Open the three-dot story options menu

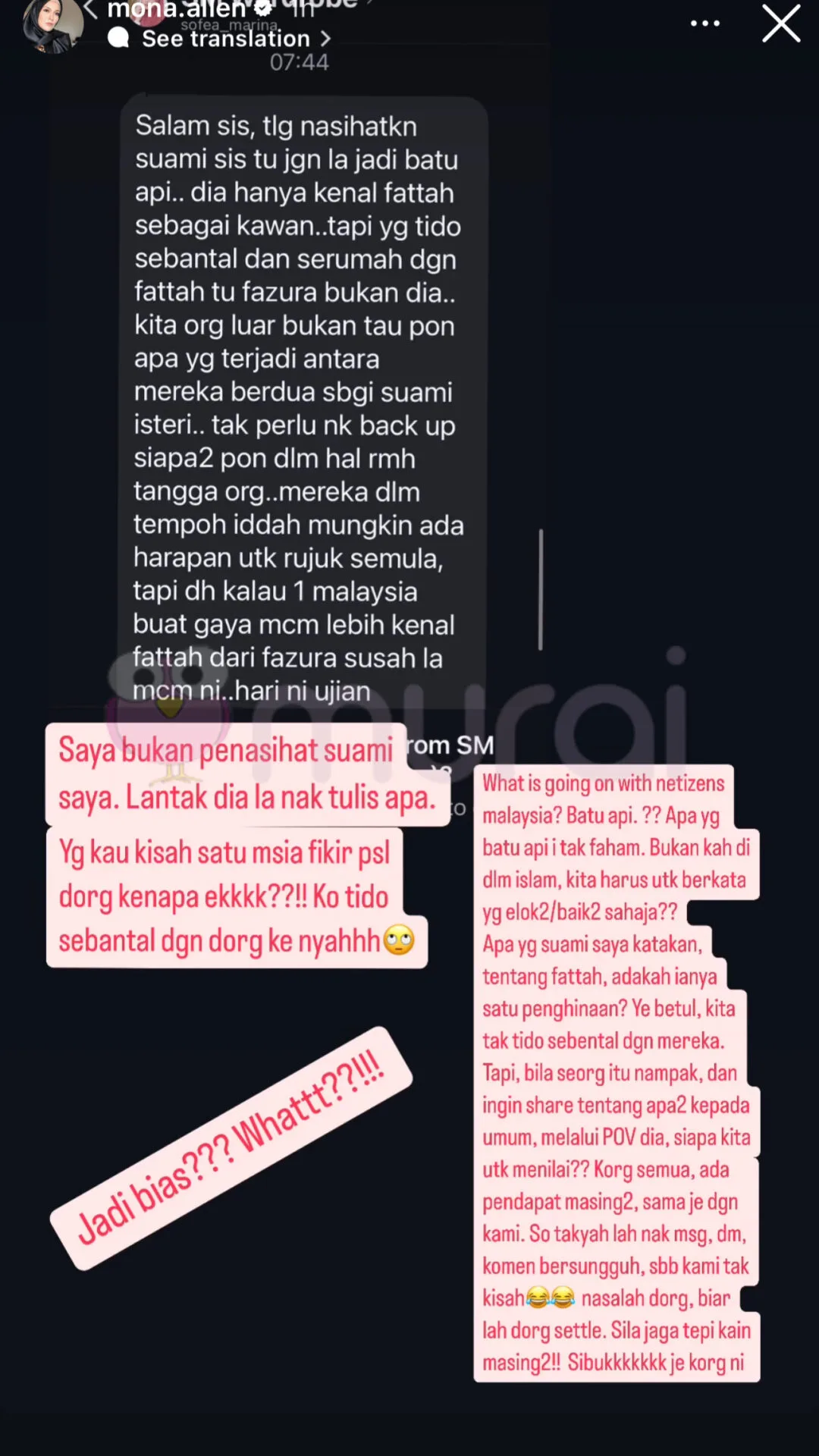pos(704,24)
